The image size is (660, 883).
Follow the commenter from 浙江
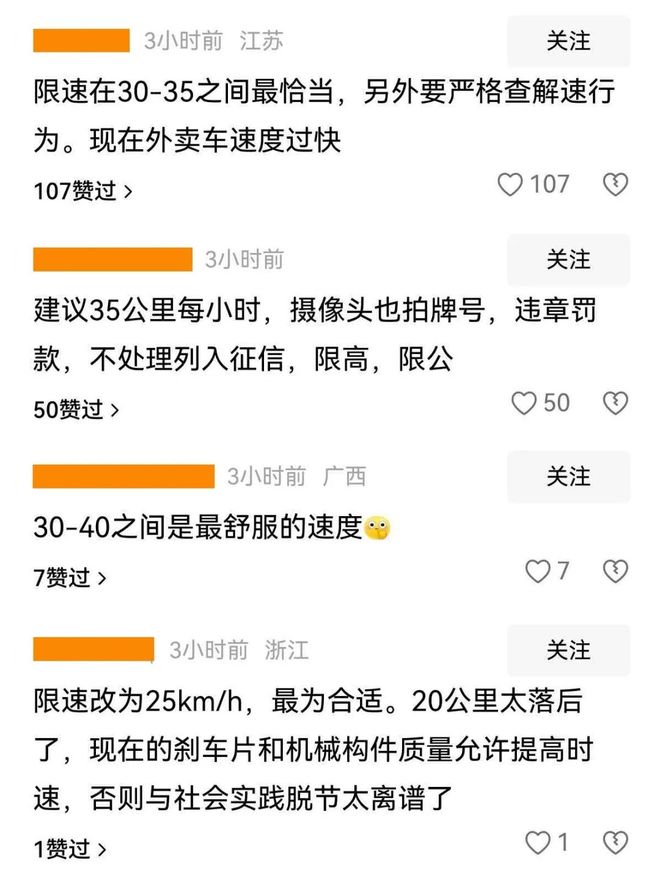[568, 650]
